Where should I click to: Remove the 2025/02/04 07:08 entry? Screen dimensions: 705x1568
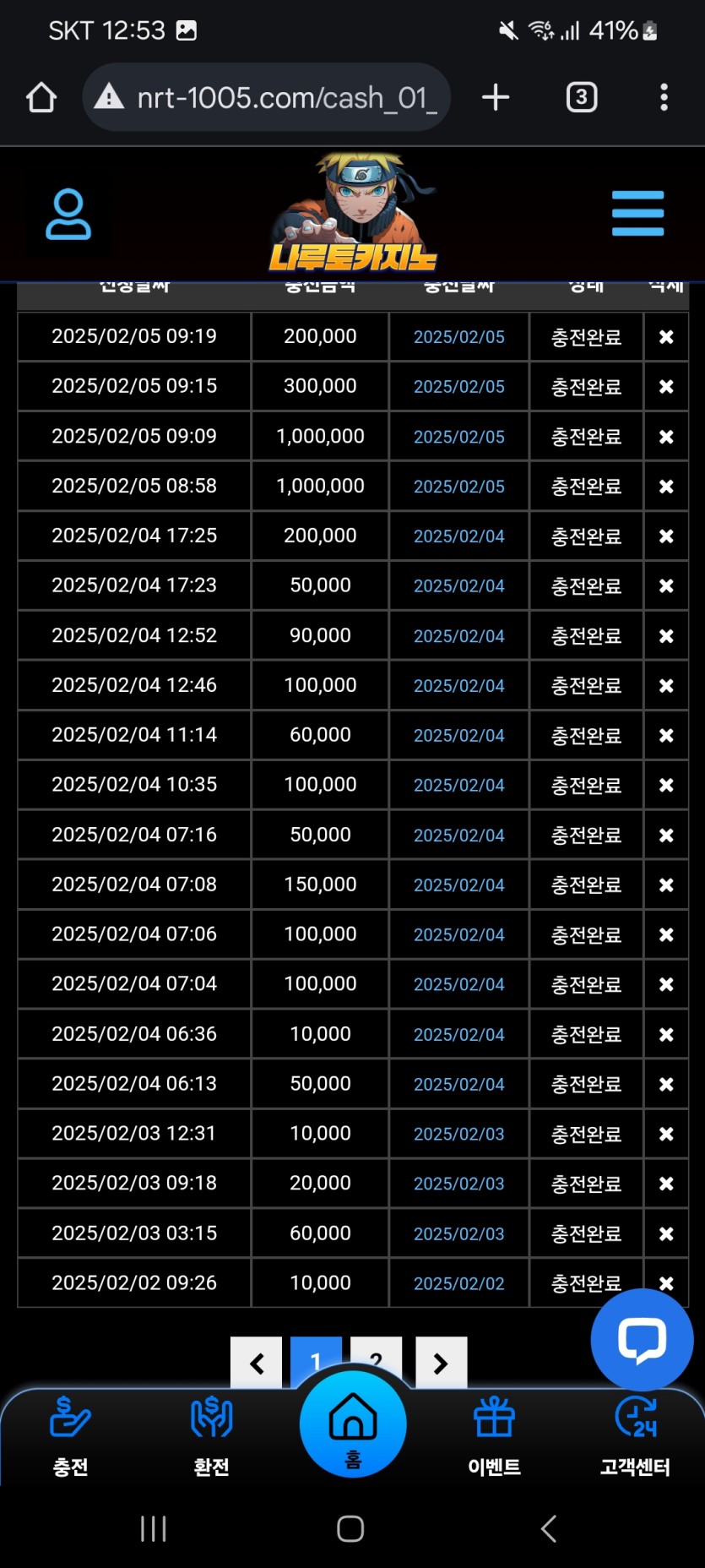(x=666, y=885)
